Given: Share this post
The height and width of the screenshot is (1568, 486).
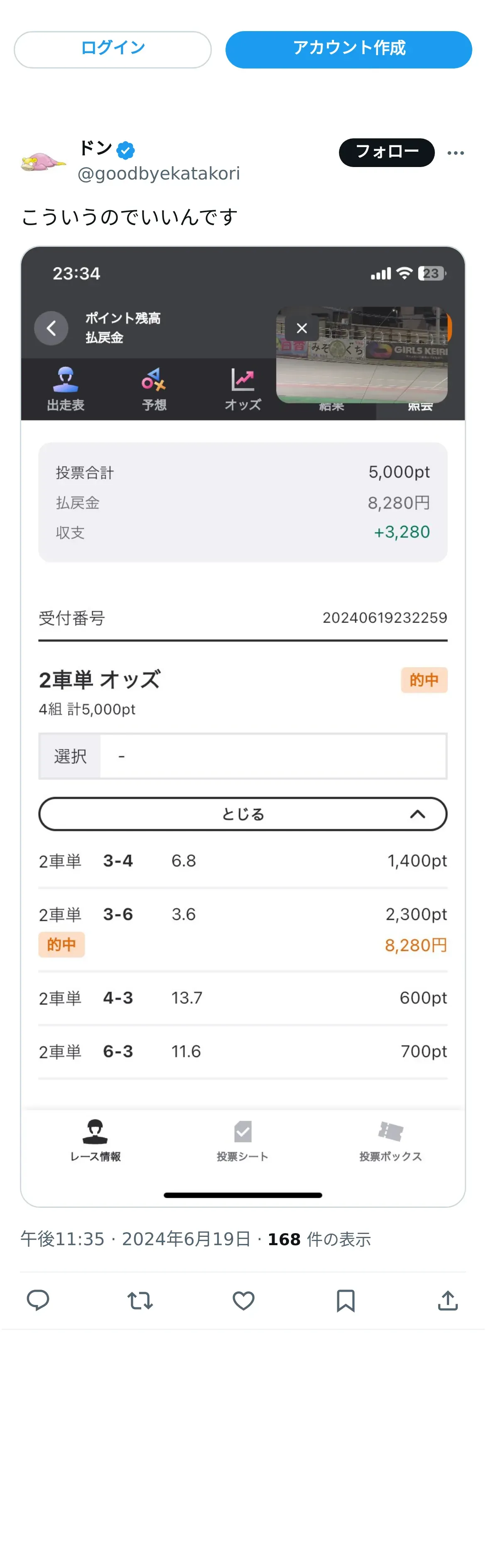Looking at the screenshot, I should pyautogui.click(x=448, y=1300).
